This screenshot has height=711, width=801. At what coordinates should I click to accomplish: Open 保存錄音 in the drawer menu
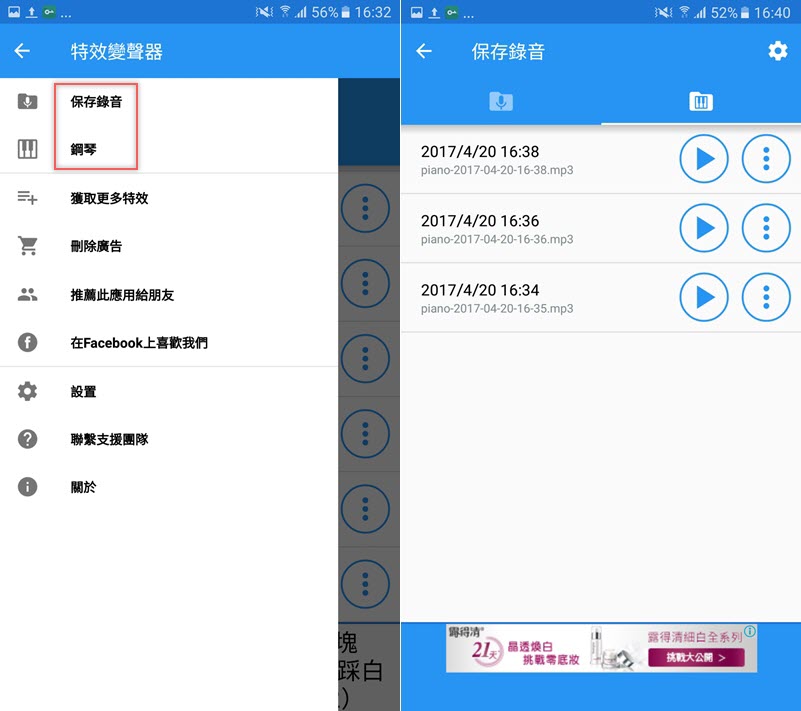pyautogui.click(x=96, y=101)
